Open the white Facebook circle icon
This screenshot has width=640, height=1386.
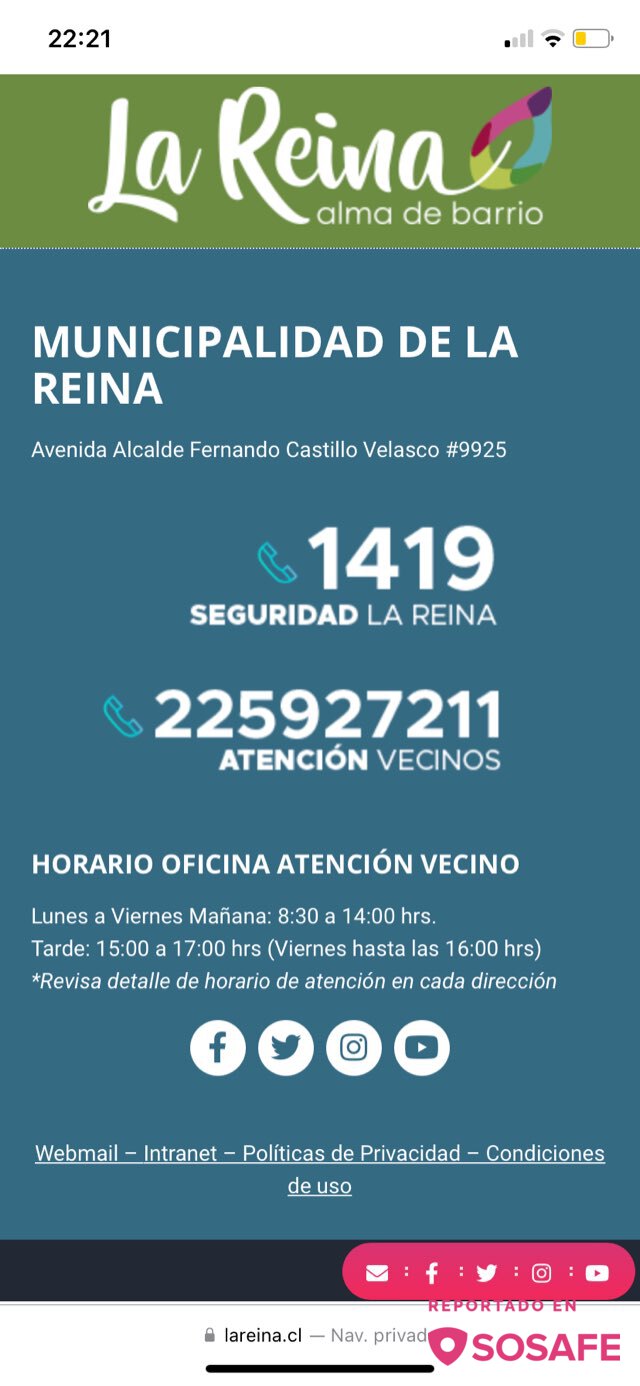tap(218, 1048)
